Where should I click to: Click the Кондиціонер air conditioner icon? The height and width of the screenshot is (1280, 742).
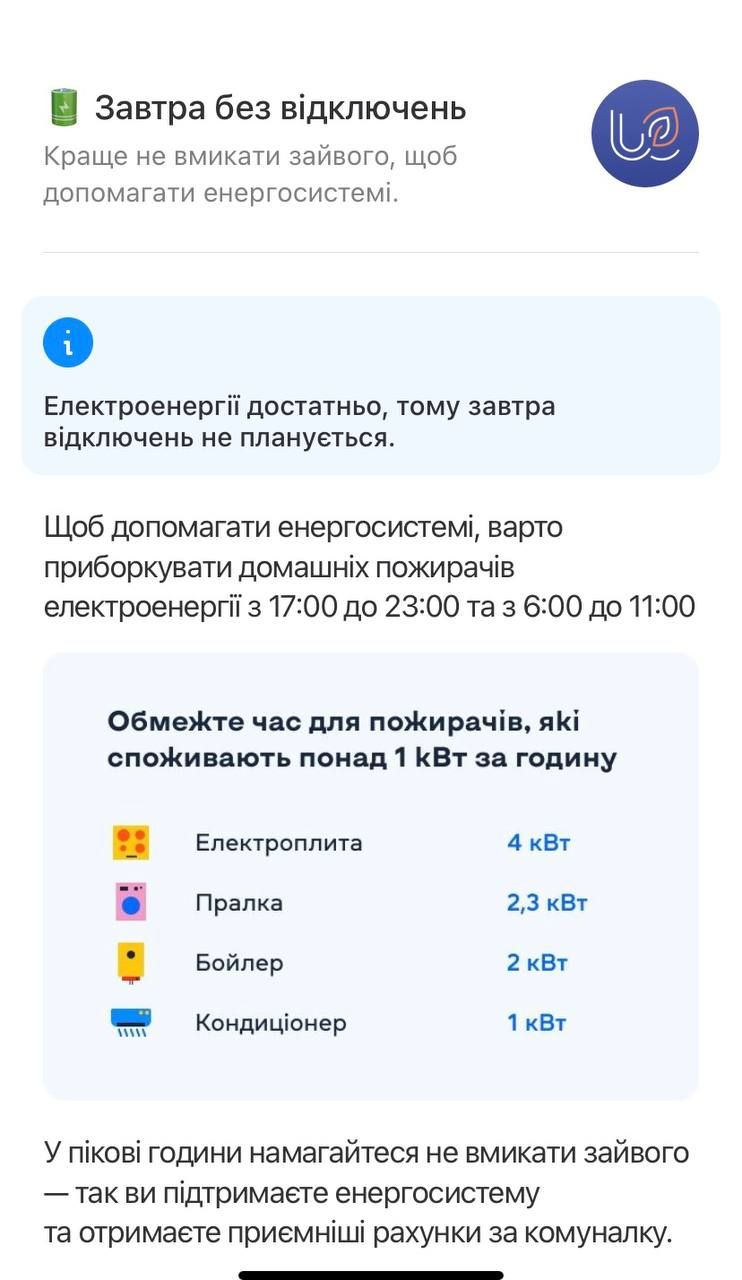(131, 1022)
